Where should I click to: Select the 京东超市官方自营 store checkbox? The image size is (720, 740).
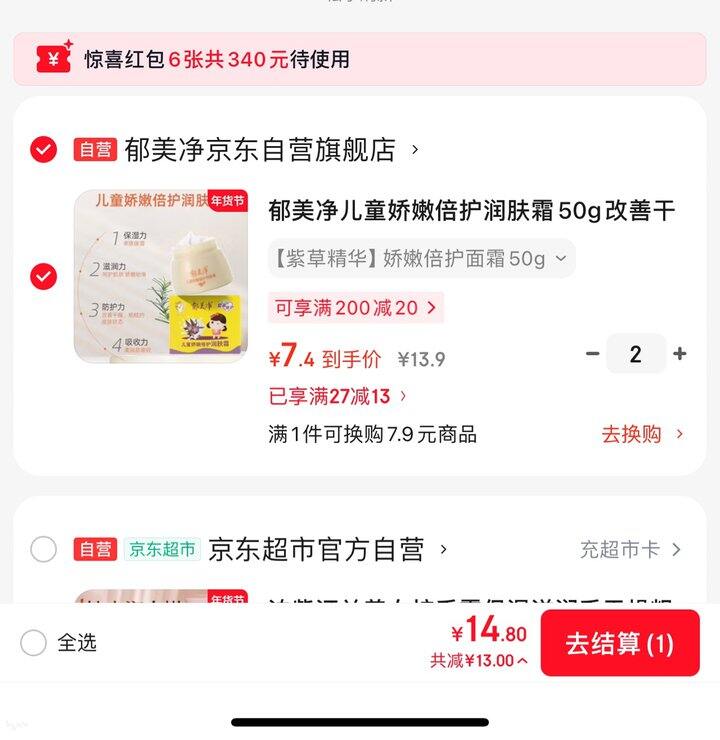click(43, 549)
